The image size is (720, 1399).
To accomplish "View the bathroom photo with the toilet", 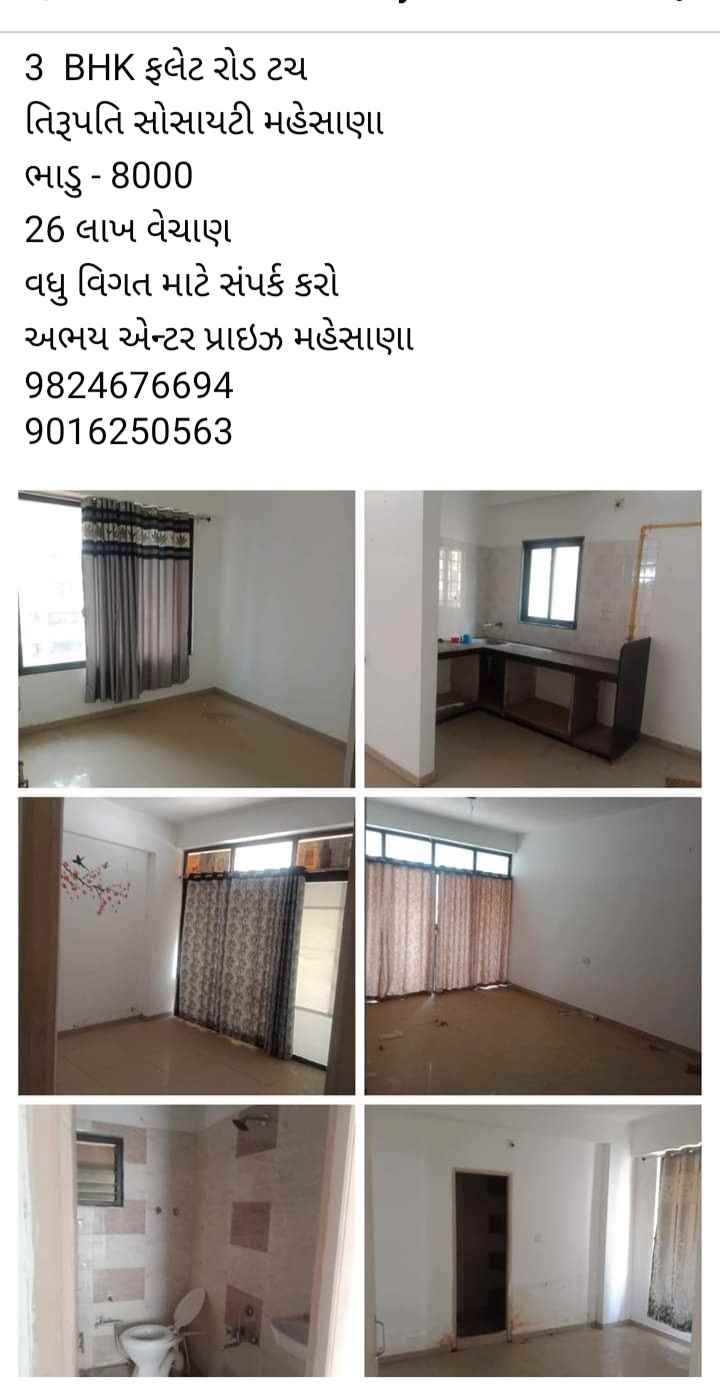I will click(x=187, y=1240).
